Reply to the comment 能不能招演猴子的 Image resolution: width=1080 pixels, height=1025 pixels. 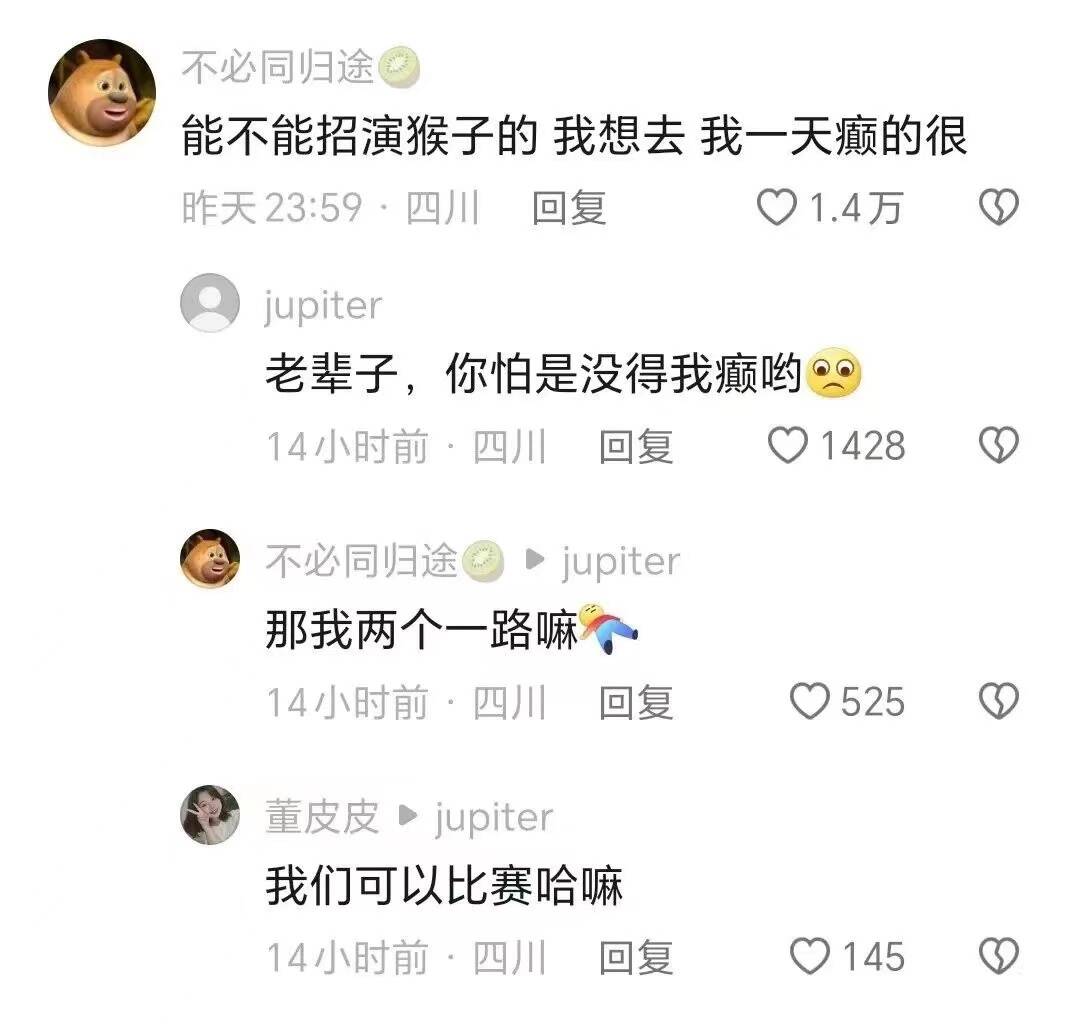[x=568, y=208]
